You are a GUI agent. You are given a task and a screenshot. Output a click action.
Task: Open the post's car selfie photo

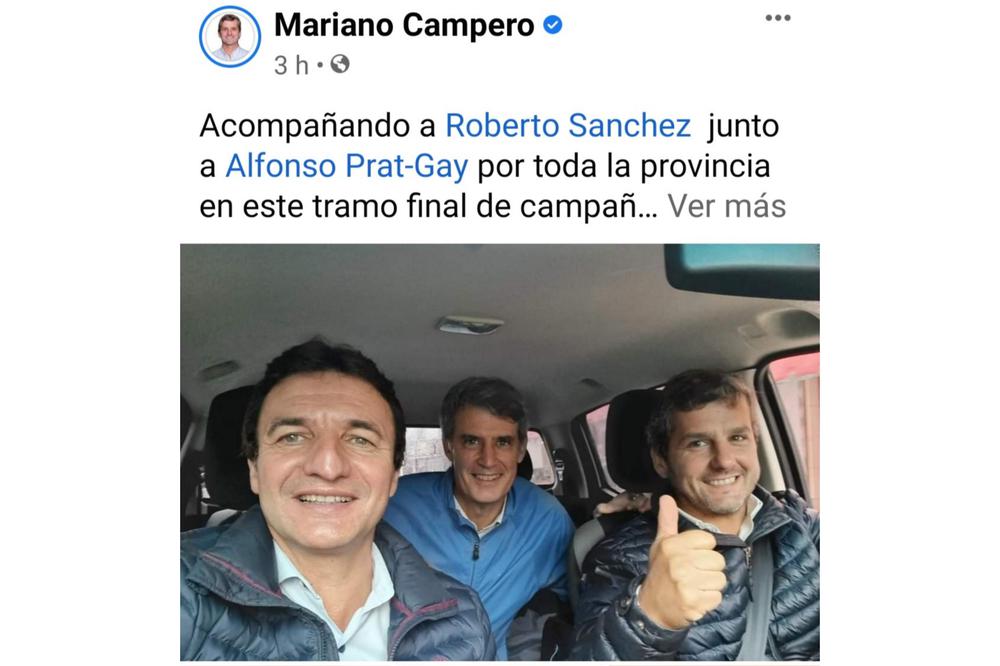tap(499, 452)
